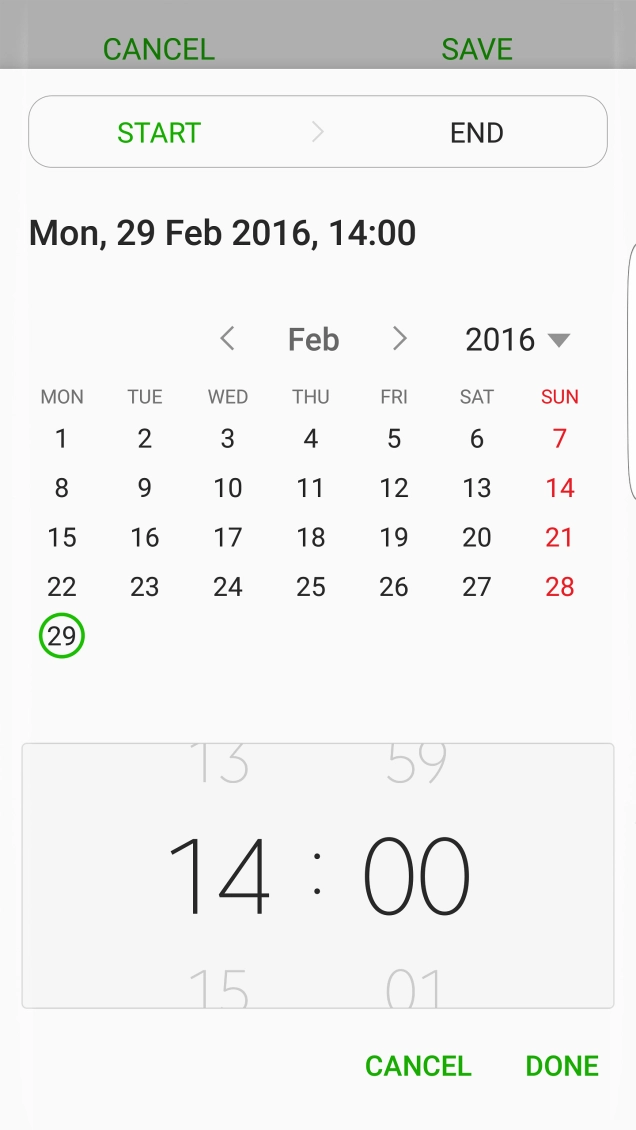Choose 10 February on the calendar
The width and height of the screenshot is (636, 1130).
pos(228,488)
